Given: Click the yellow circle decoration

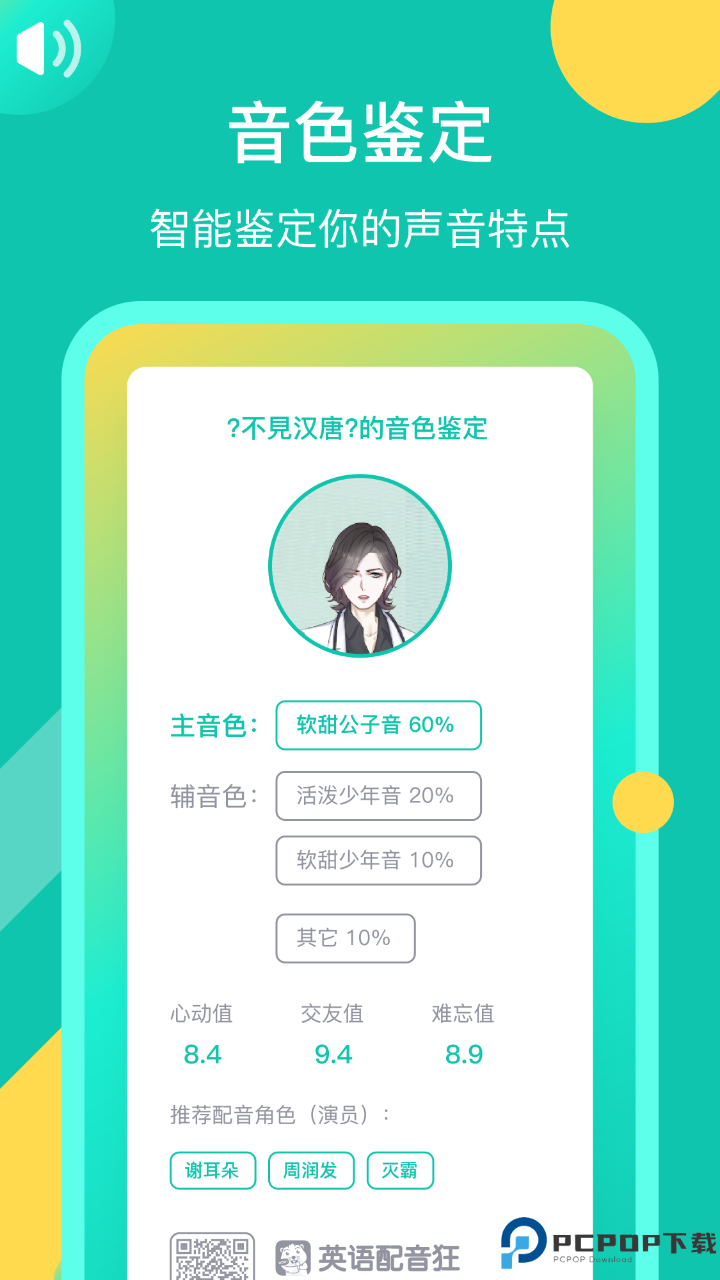Looking at the screenshot, I should pos(645,801).
